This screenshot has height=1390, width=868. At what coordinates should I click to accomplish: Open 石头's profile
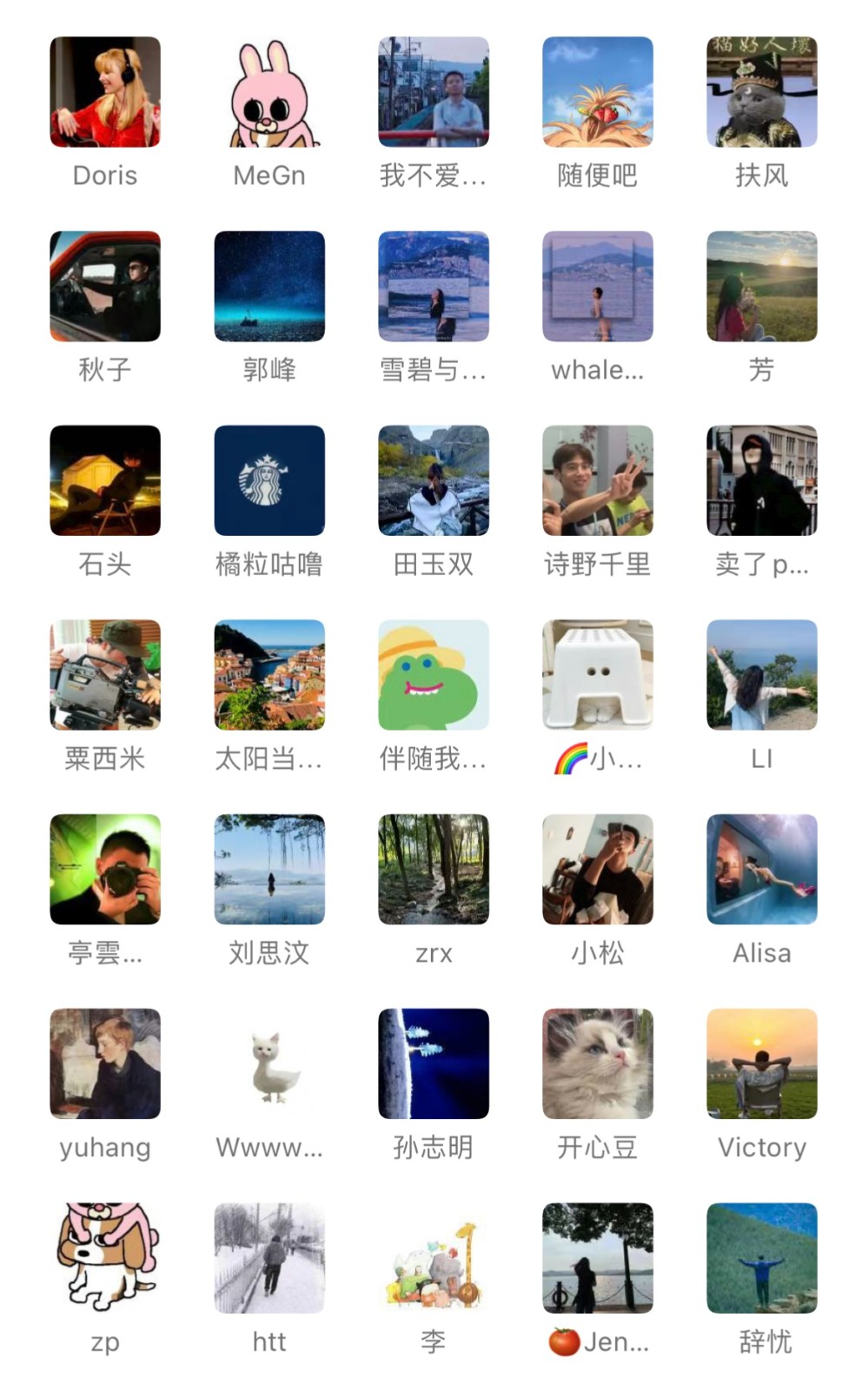(105, 480)
